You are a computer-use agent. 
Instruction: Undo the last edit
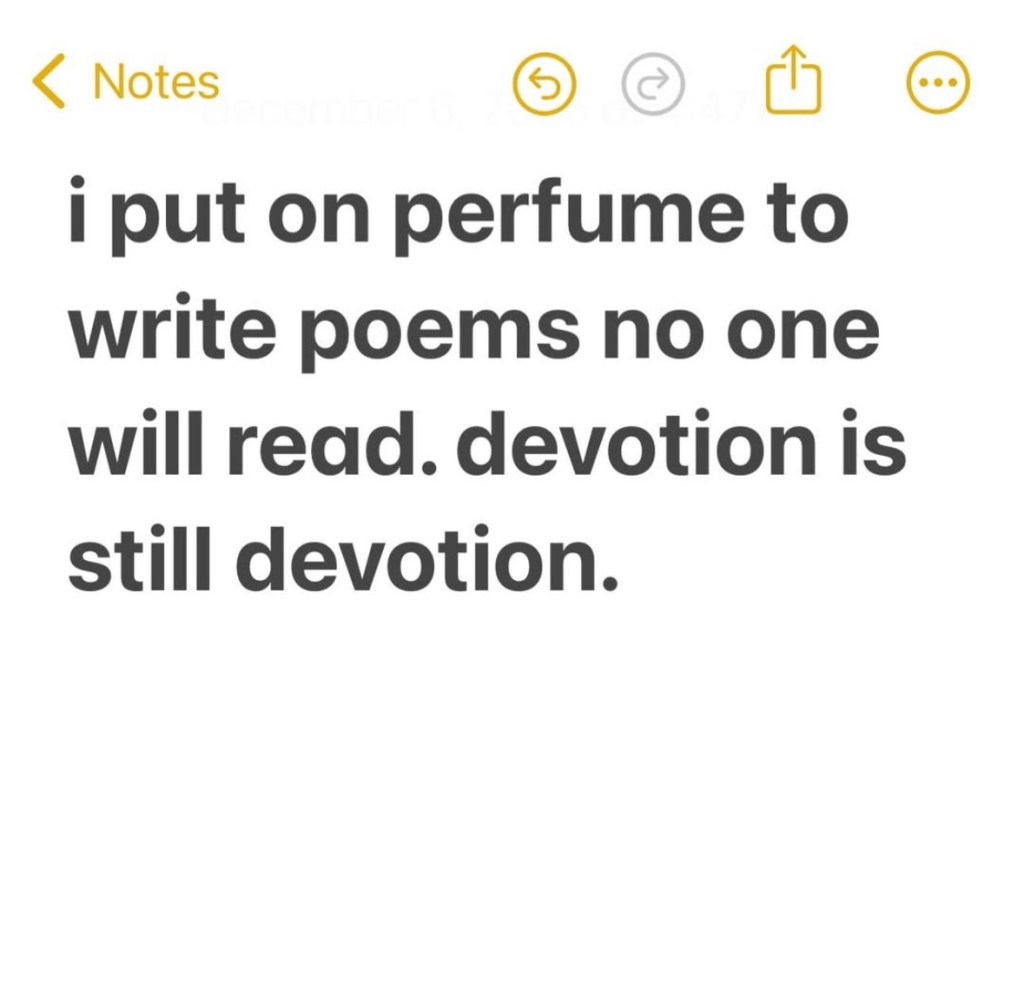(545, 84)
